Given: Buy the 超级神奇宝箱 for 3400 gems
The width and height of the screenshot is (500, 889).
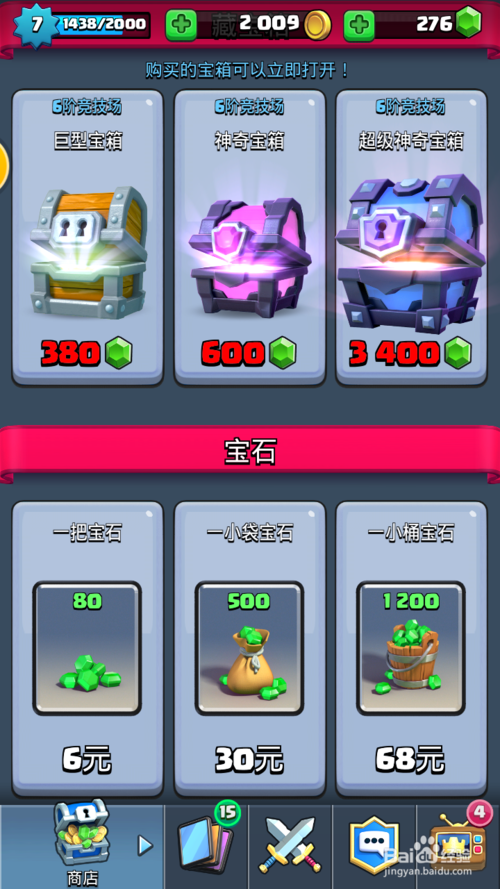Looking at the screenshot, I should pos(412,238).
